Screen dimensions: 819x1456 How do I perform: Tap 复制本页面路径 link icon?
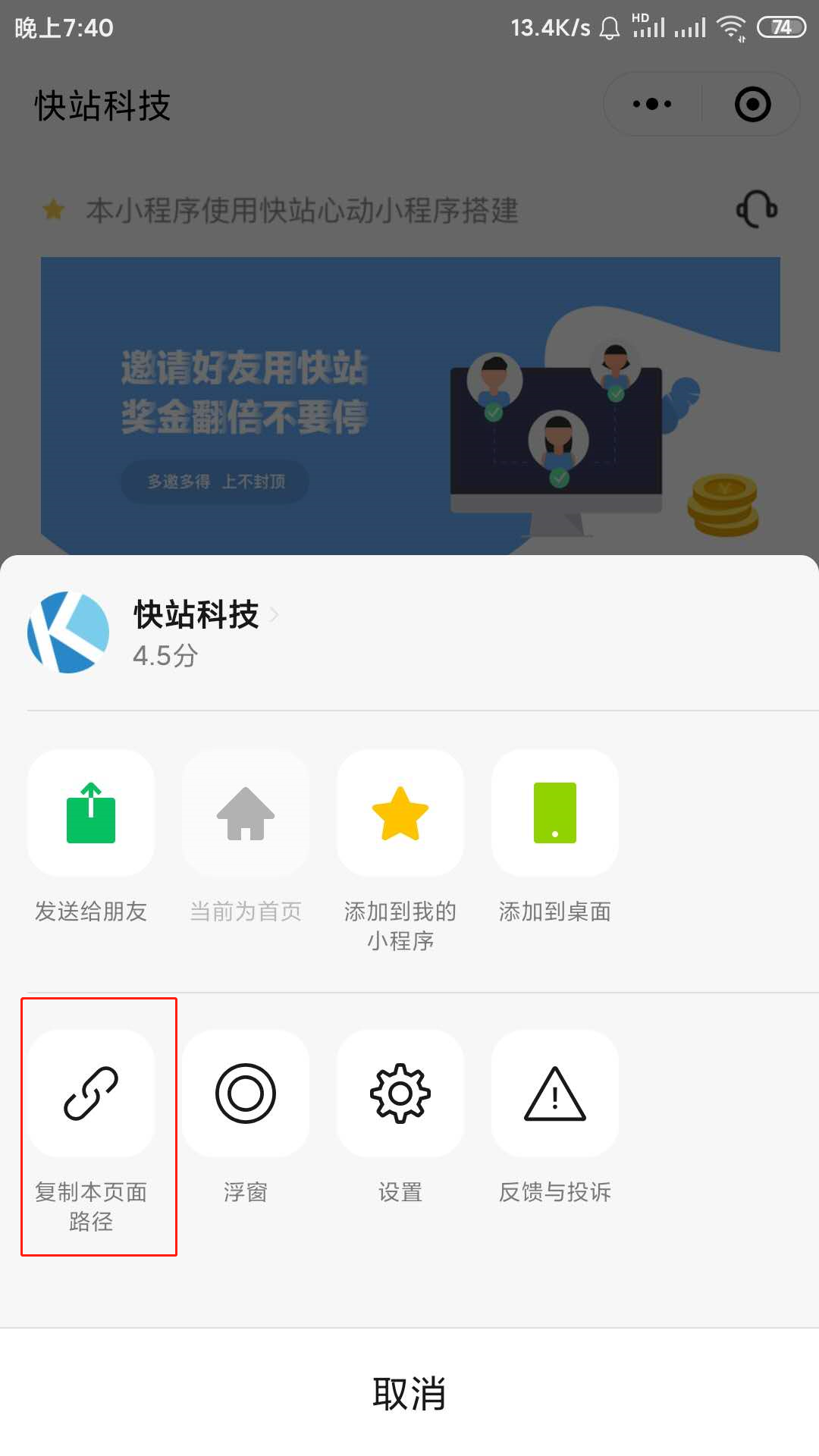tap(91, 1094)
